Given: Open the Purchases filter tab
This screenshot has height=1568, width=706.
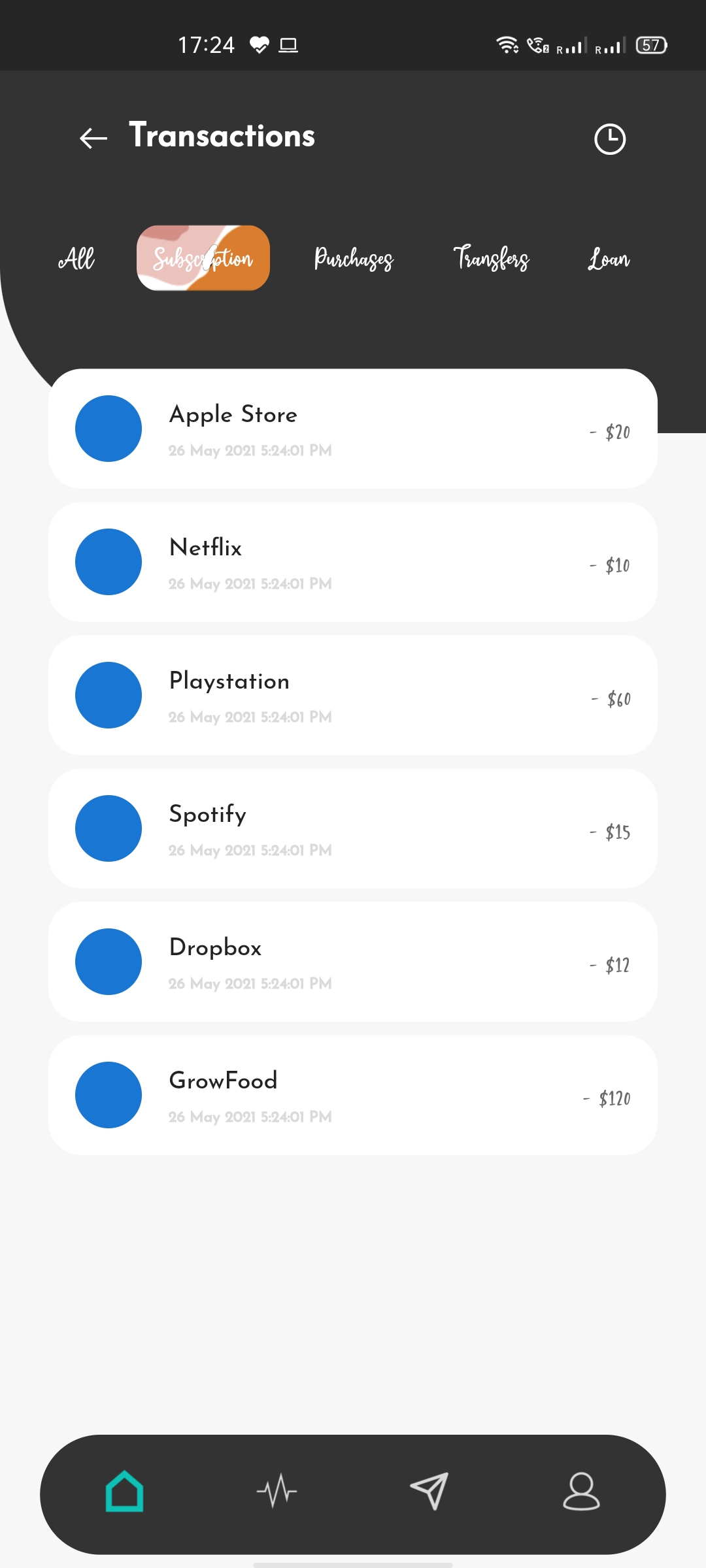Looking at the screenshot, I should tap(354, 259).
